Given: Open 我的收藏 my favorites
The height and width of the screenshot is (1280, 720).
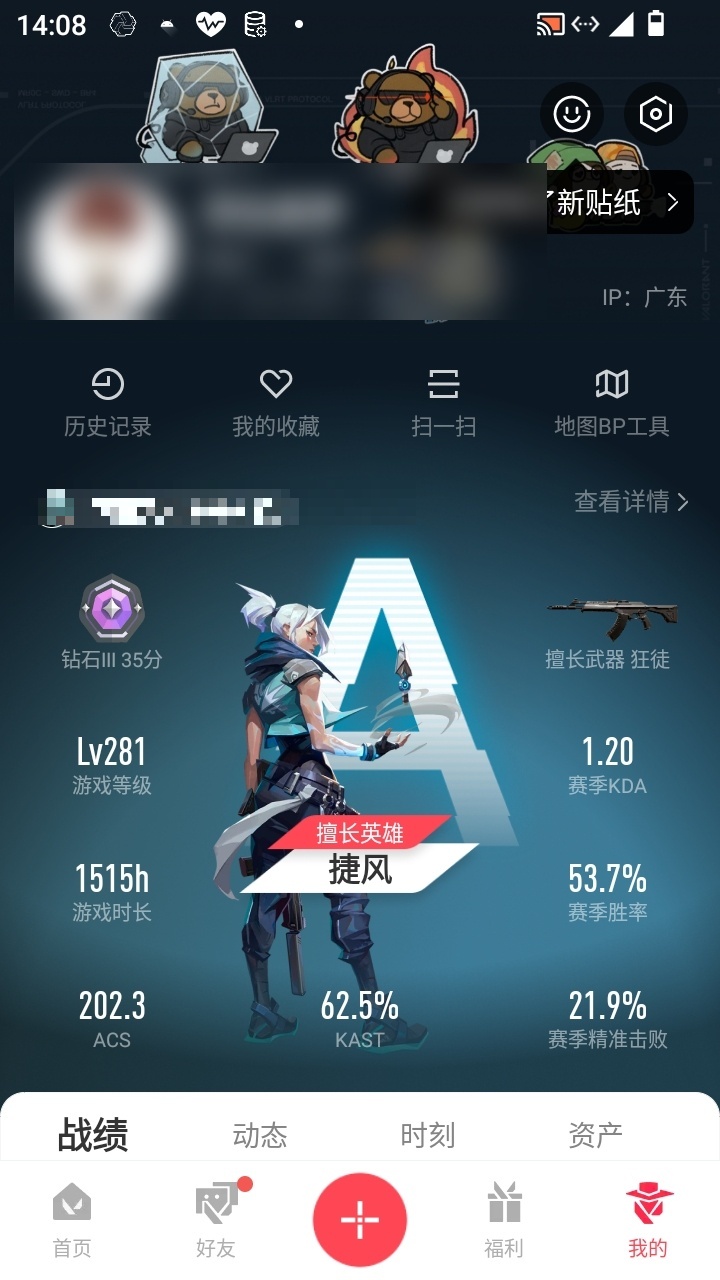Looking at the screenshot, I should 276,403.
